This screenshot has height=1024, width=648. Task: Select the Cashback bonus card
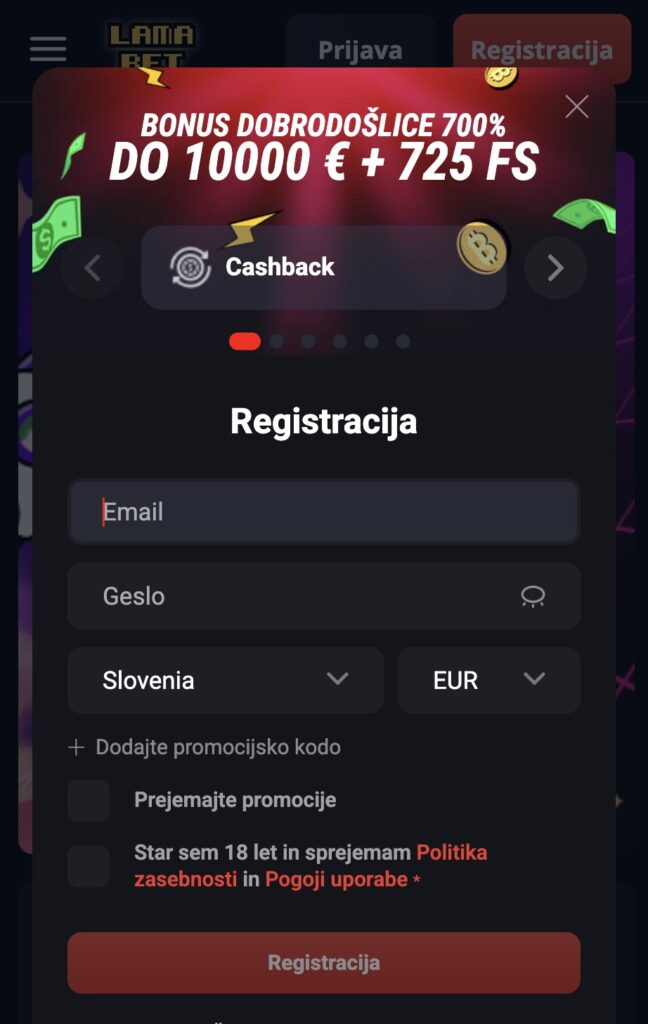(323, 267)
